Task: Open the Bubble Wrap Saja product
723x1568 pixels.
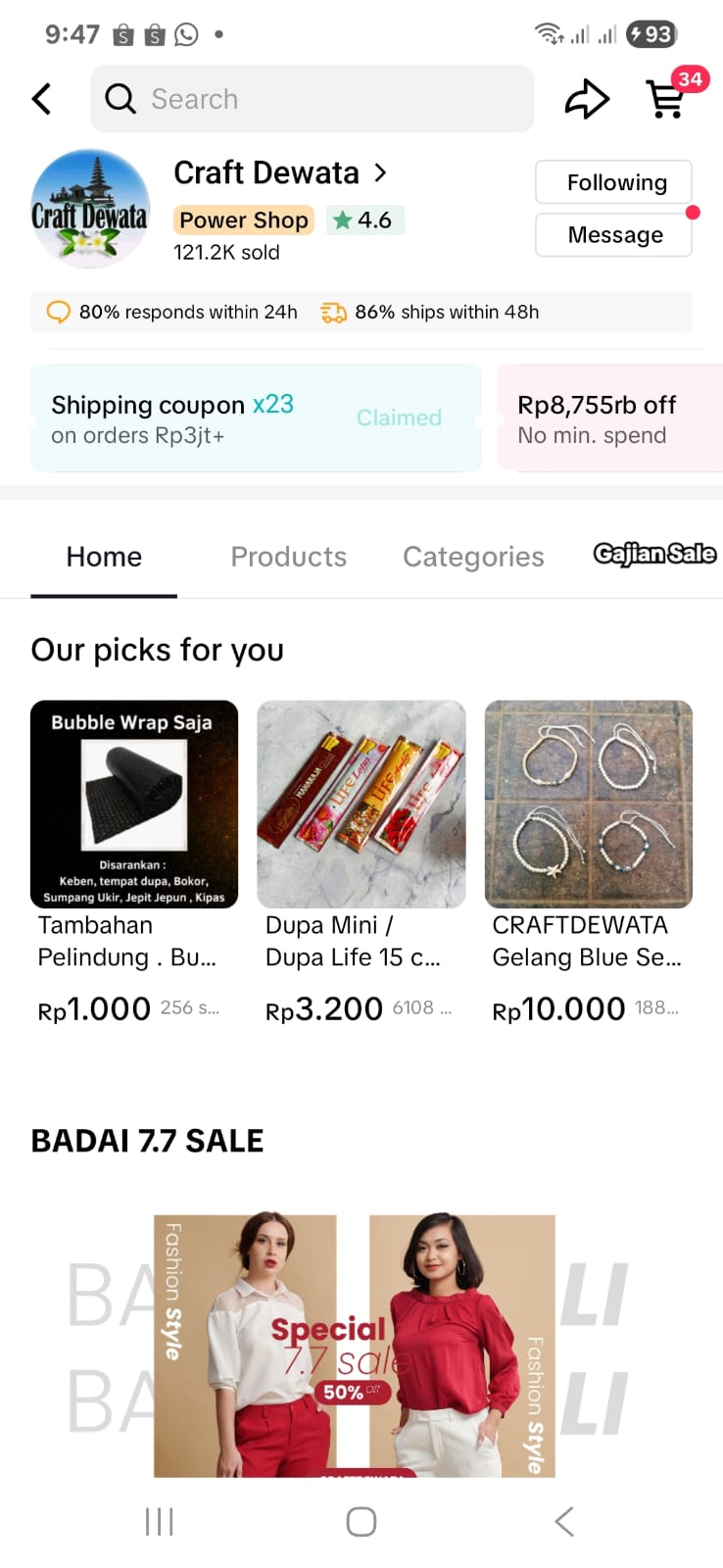Action: [134, 805]
